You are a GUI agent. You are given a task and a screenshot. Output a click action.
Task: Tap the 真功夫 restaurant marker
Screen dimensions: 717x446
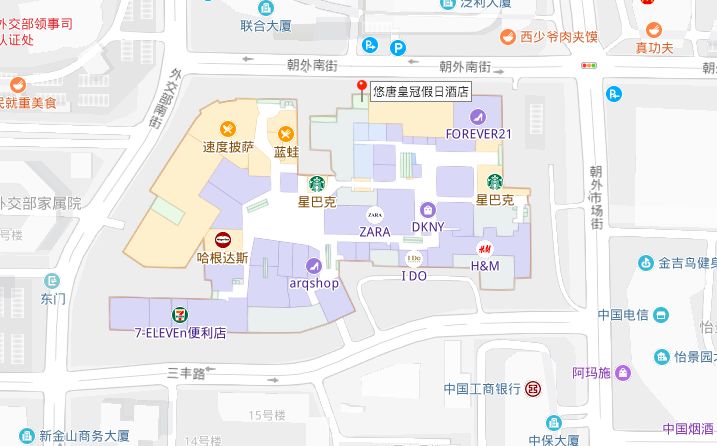point(654,30)
